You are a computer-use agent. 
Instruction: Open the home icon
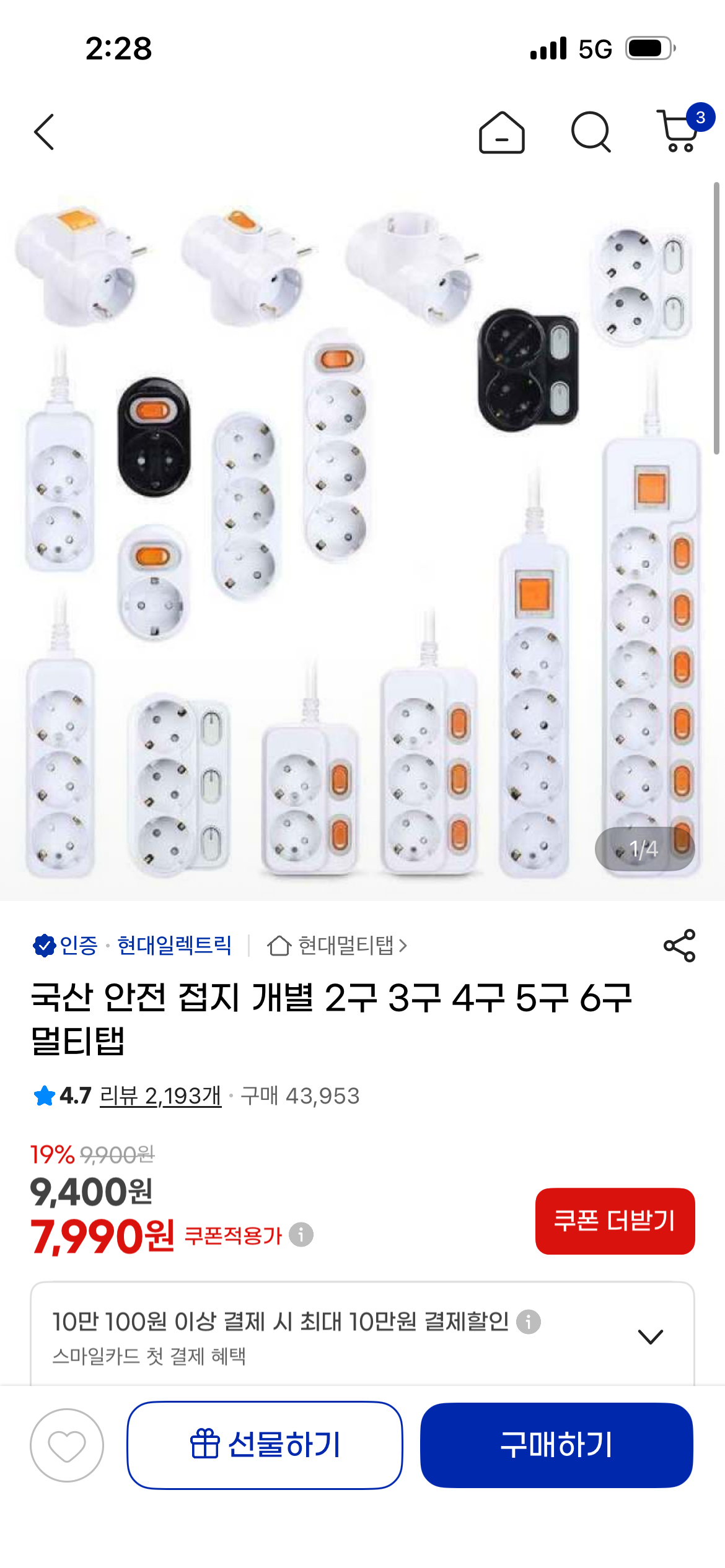click(501, 133)
